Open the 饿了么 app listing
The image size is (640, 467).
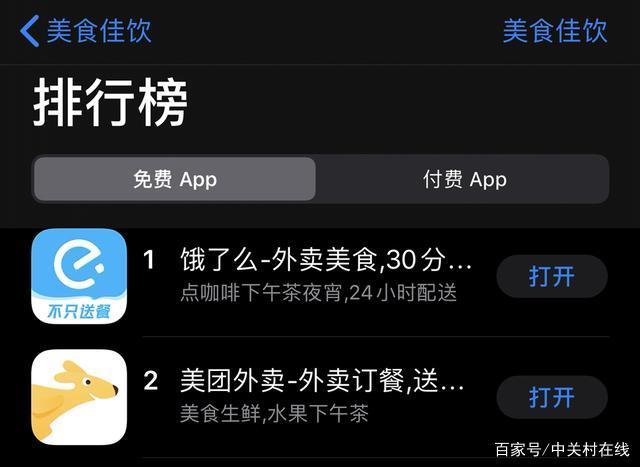tap(325, 263)
